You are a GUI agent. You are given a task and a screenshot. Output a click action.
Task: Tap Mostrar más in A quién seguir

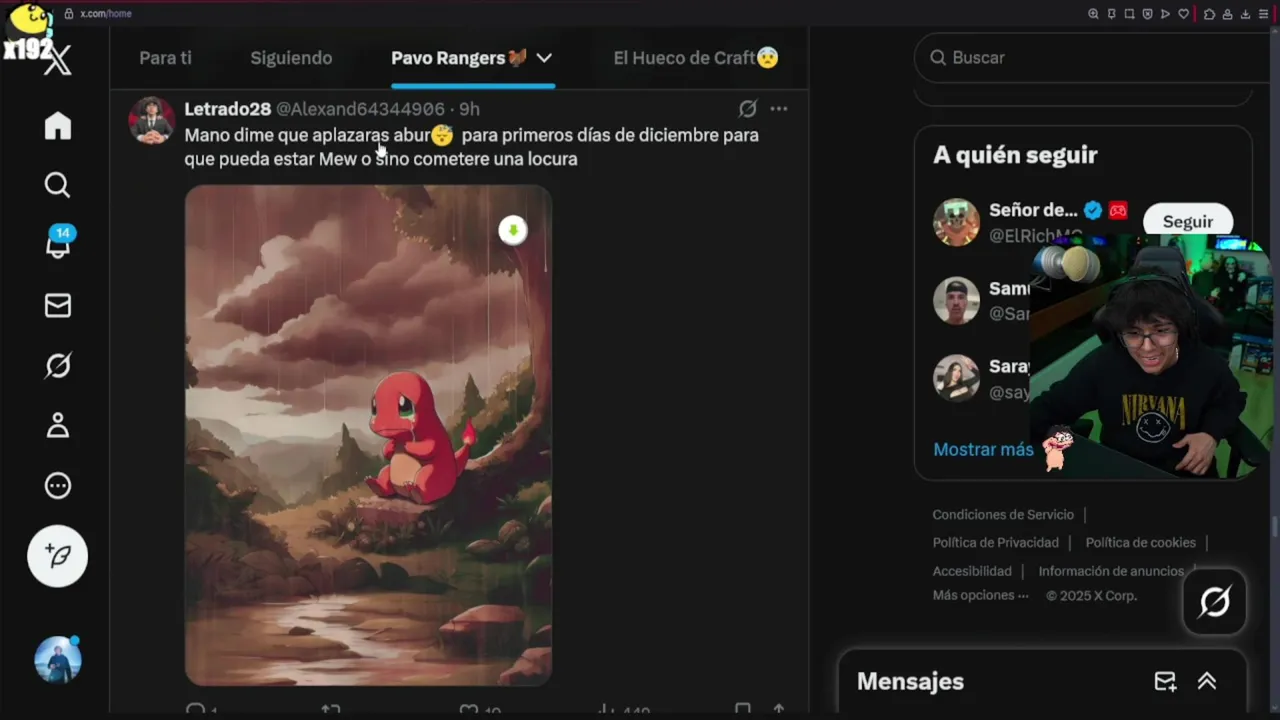[x=983, y=449]
